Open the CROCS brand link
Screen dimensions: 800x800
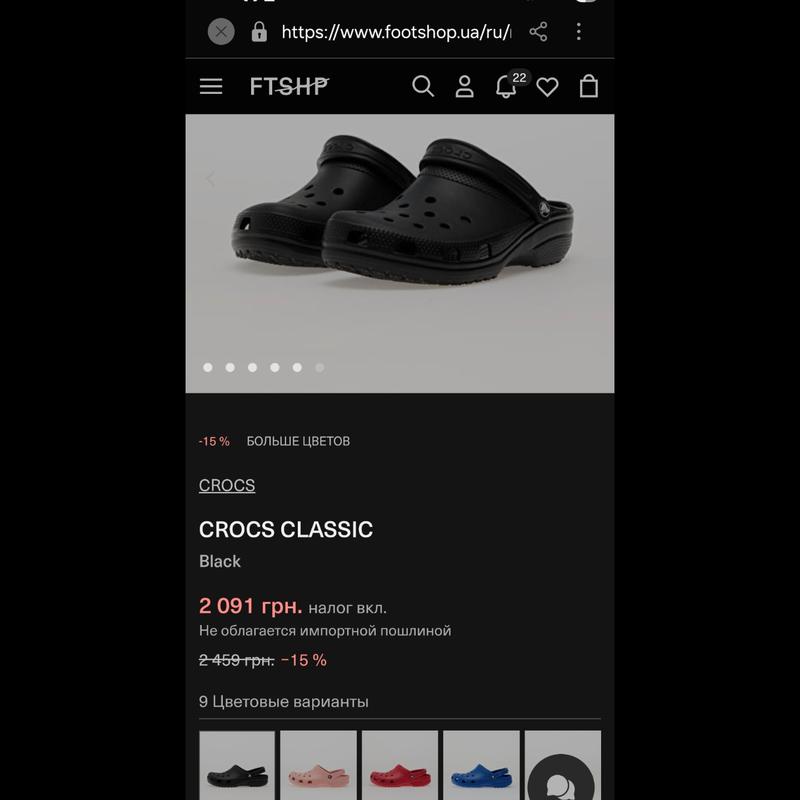coord(227,485)
